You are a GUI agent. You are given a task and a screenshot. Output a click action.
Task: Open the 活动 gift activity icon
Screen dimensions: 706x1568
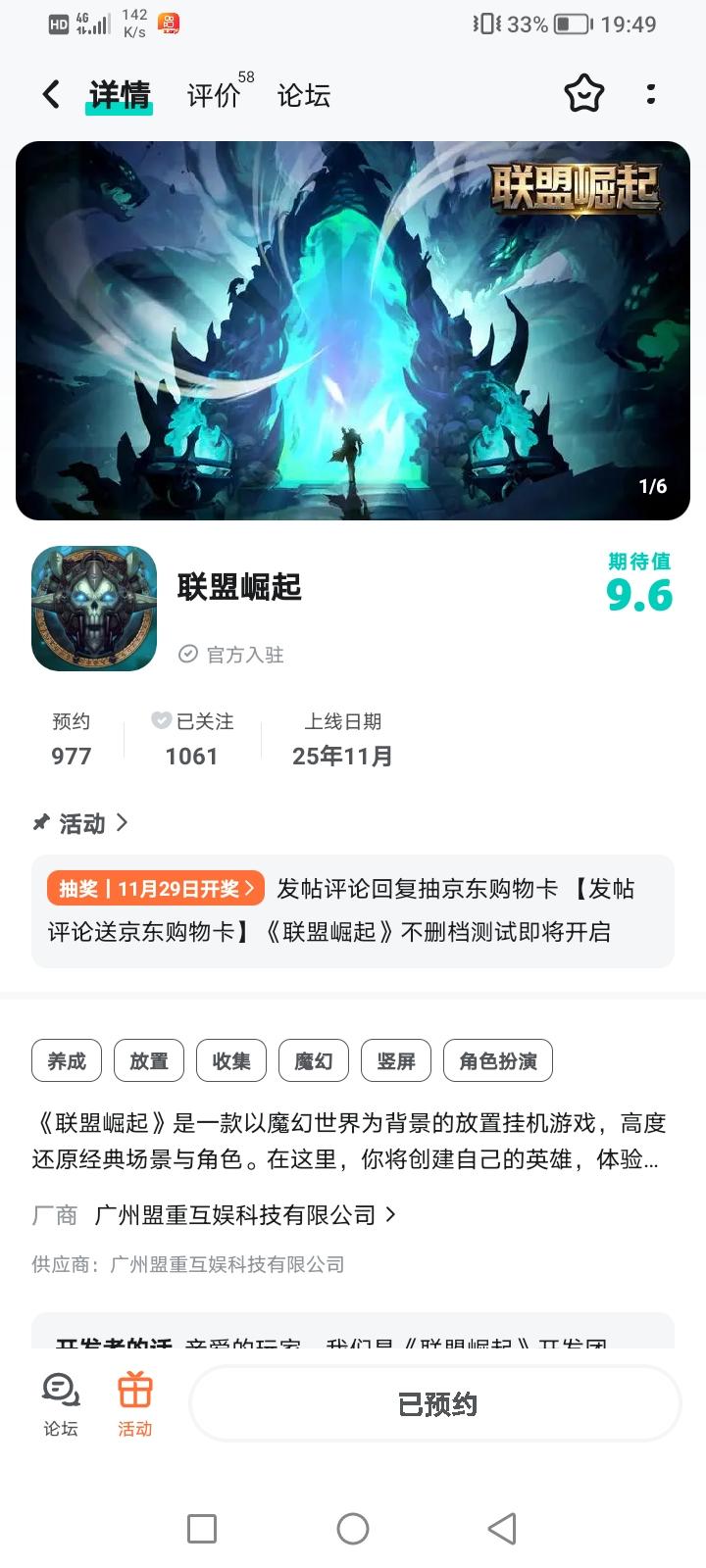pos(134,1403)
